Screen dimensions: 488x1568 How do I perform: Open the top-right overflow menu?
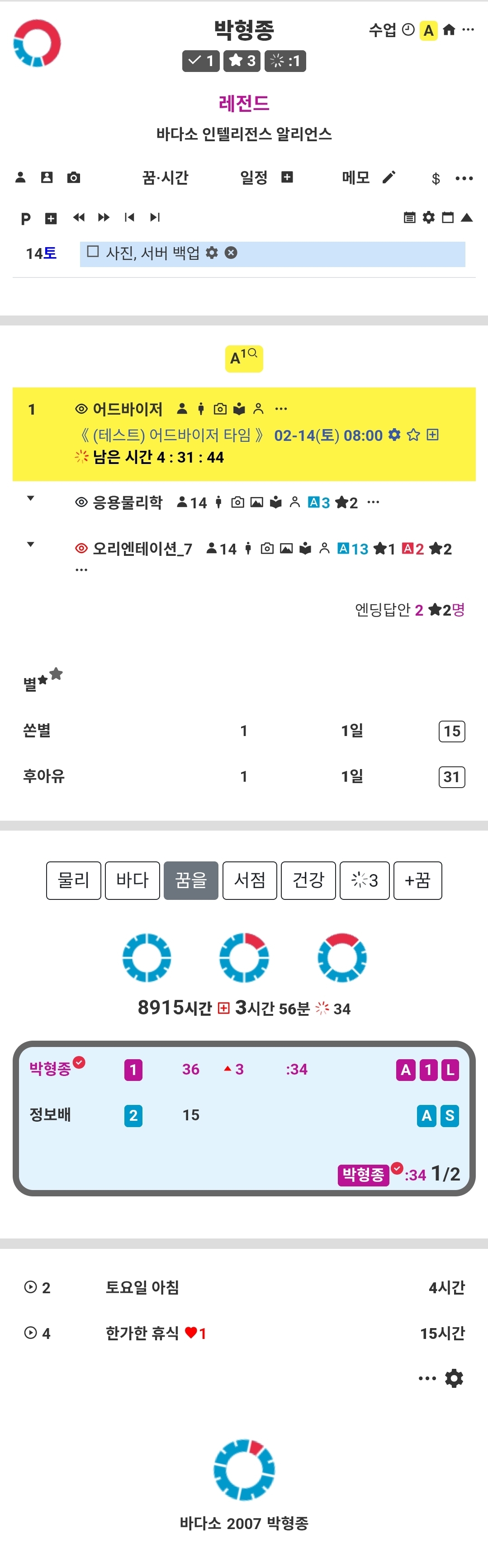[468, 30]
